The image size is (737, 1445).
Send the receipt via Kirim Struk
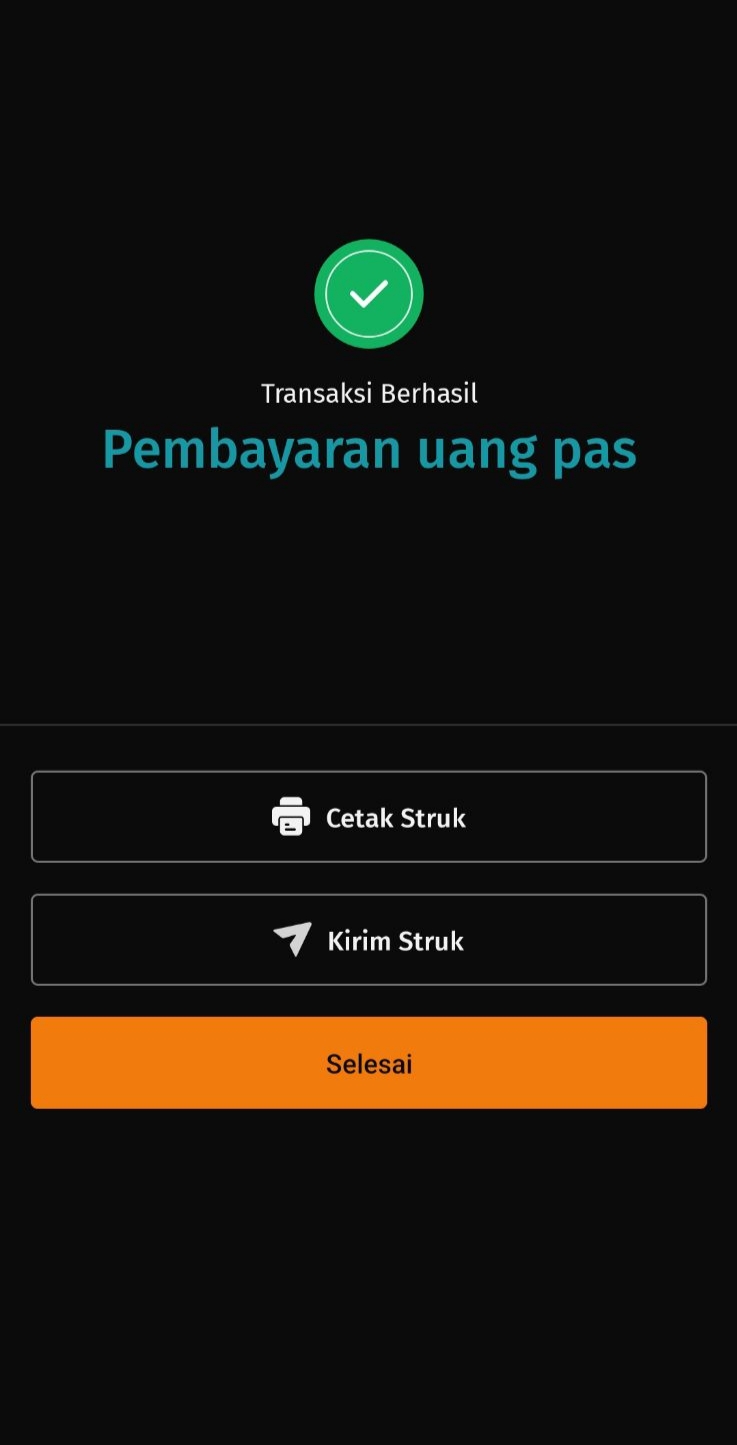(368, 940)
